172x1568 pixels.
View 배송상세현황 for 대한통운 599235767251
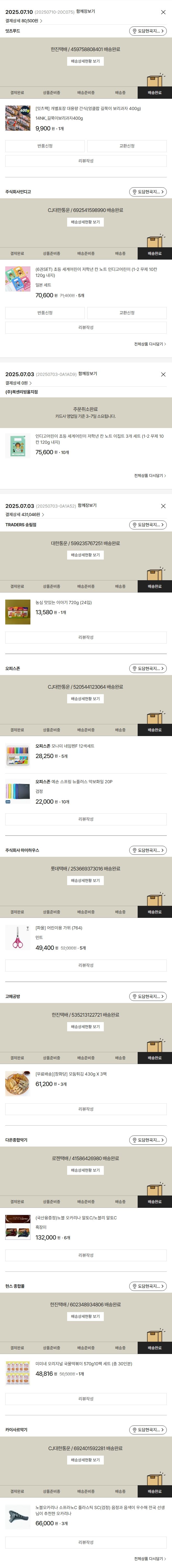pyautogui.click(x=85, y=555)
